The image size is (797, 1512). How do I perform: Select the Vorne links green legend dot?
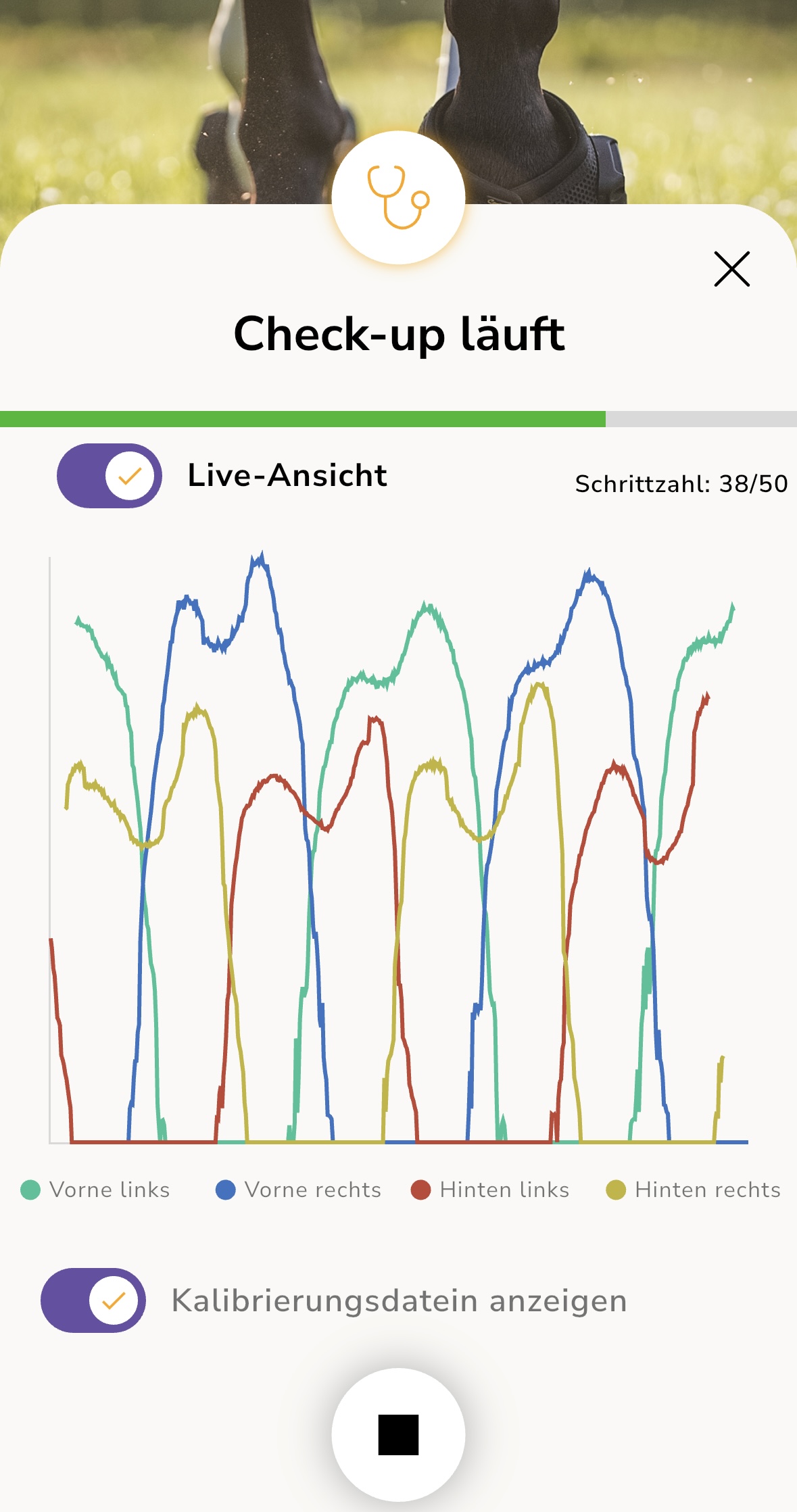pos(30,1190)
